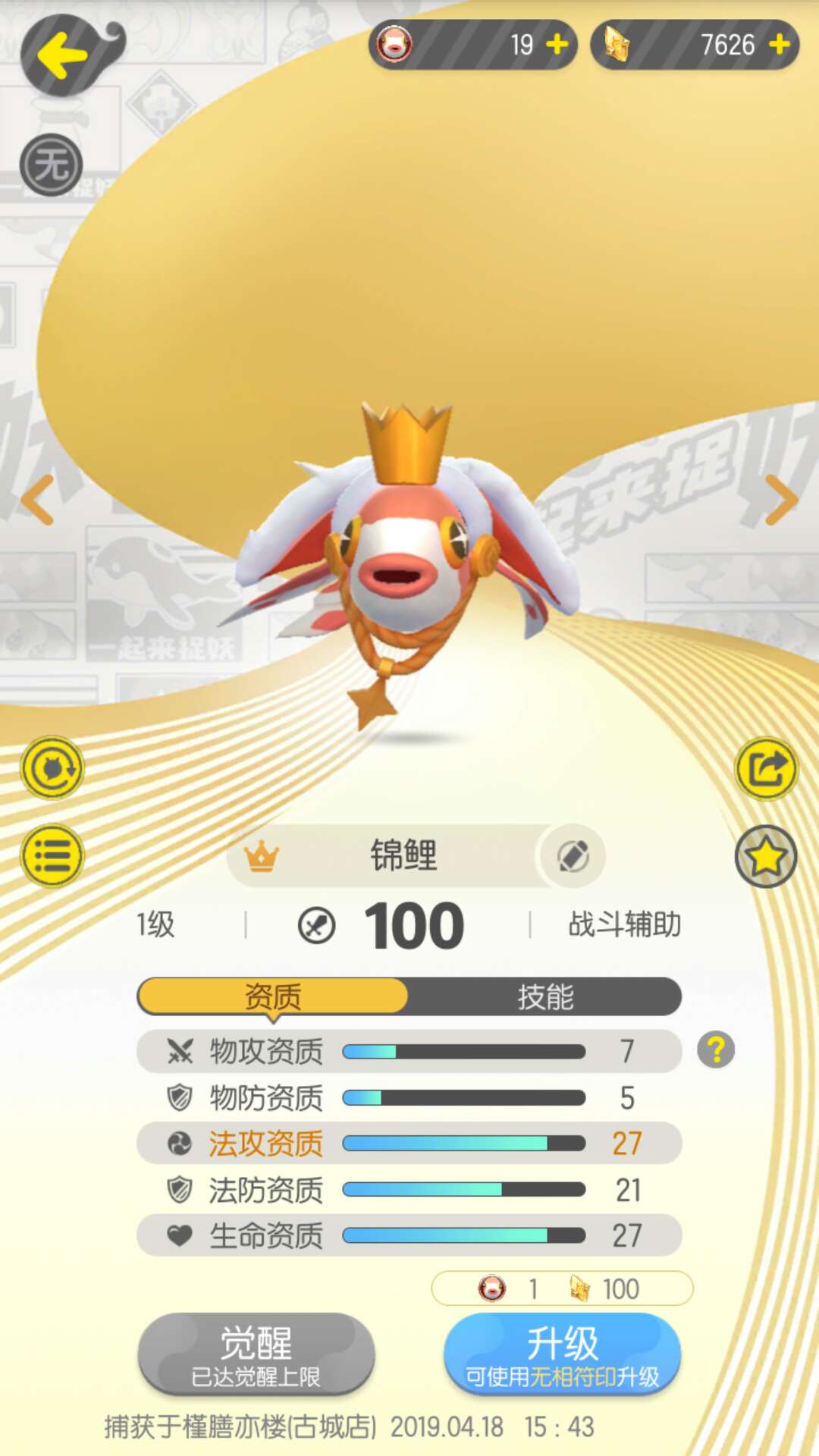Image resolution: width=819 pixels, height=1456 pixels.
Task: Switch to the 技能 tab
Action: coord(545,996)
